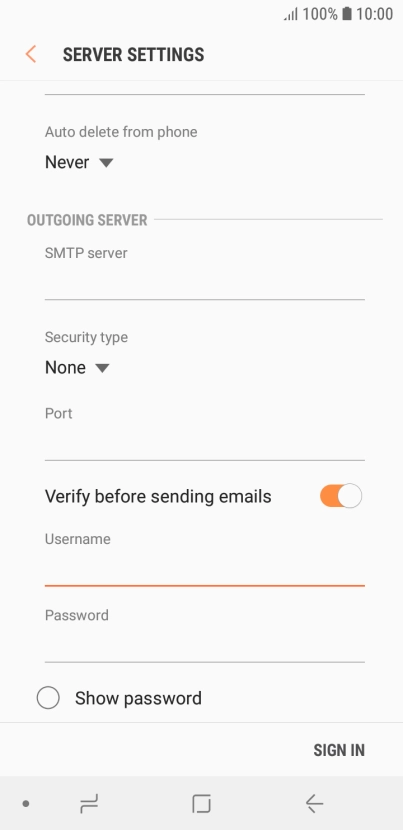Viewport: 403px width, 830px height.
Task: Open recent apps from navigation bar
Action: click(89, 804)
